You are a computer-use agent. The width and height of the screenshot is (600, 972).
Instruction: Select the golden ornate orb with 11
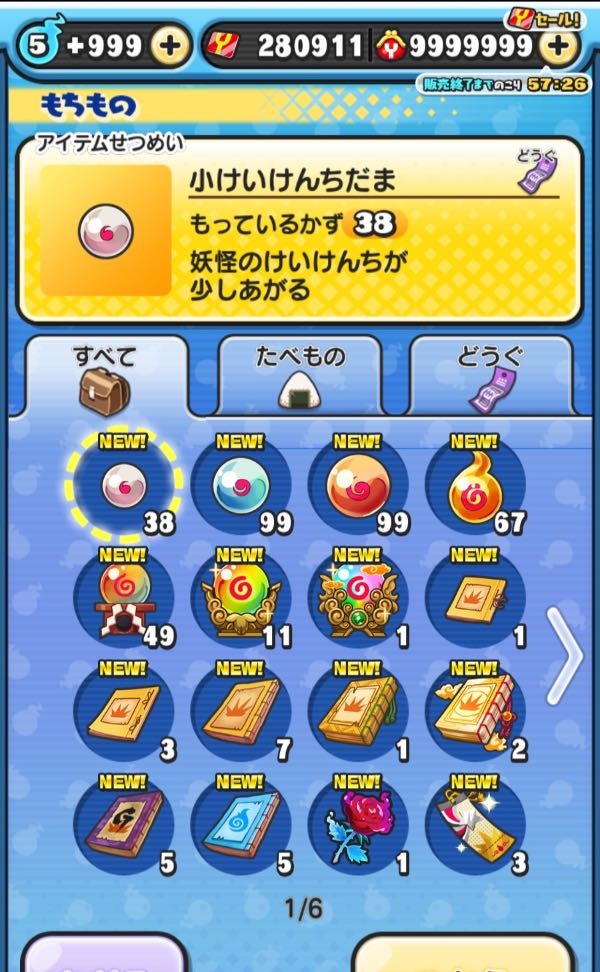240,598
